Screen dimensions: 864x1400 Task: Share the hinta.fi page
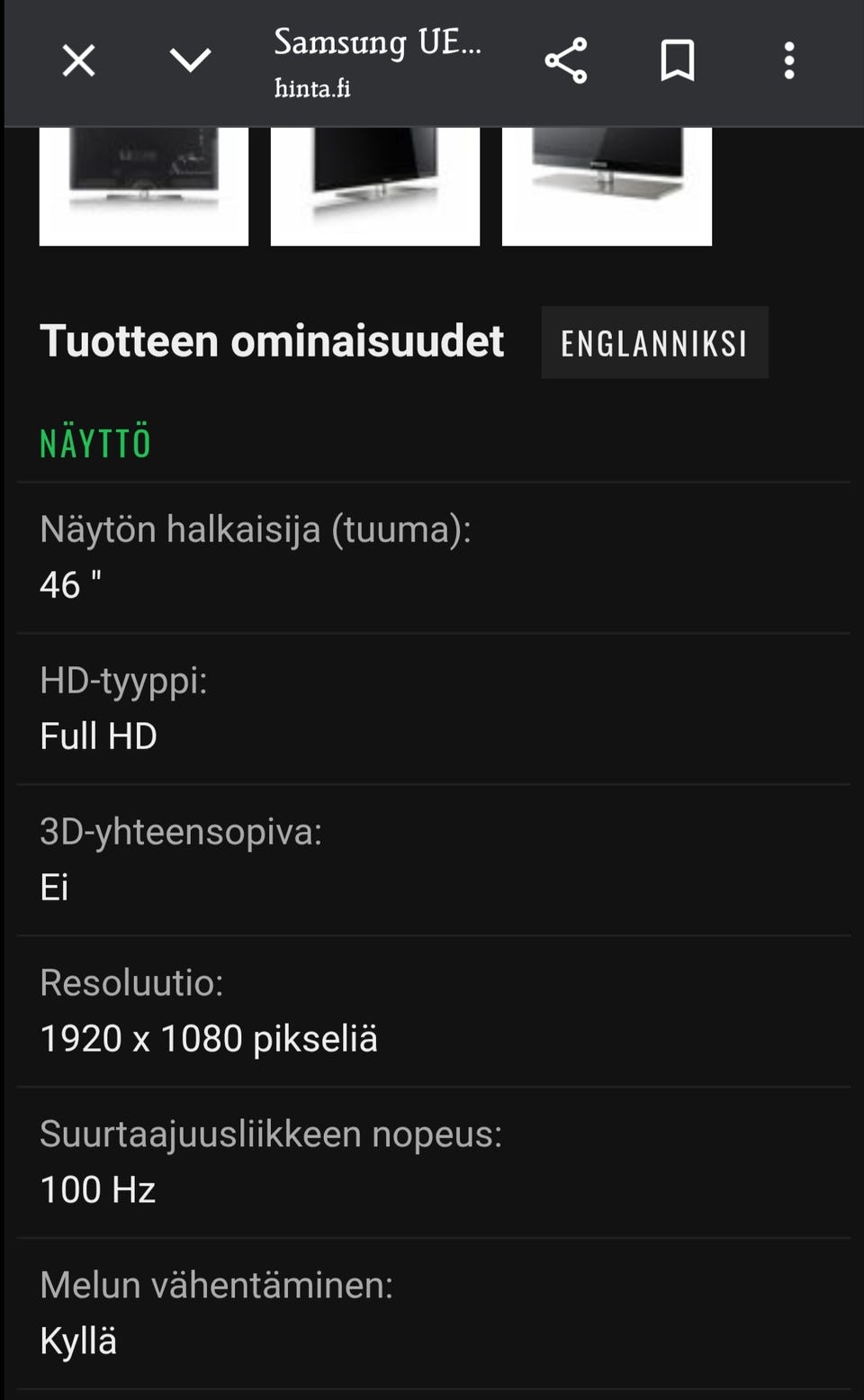566,61
